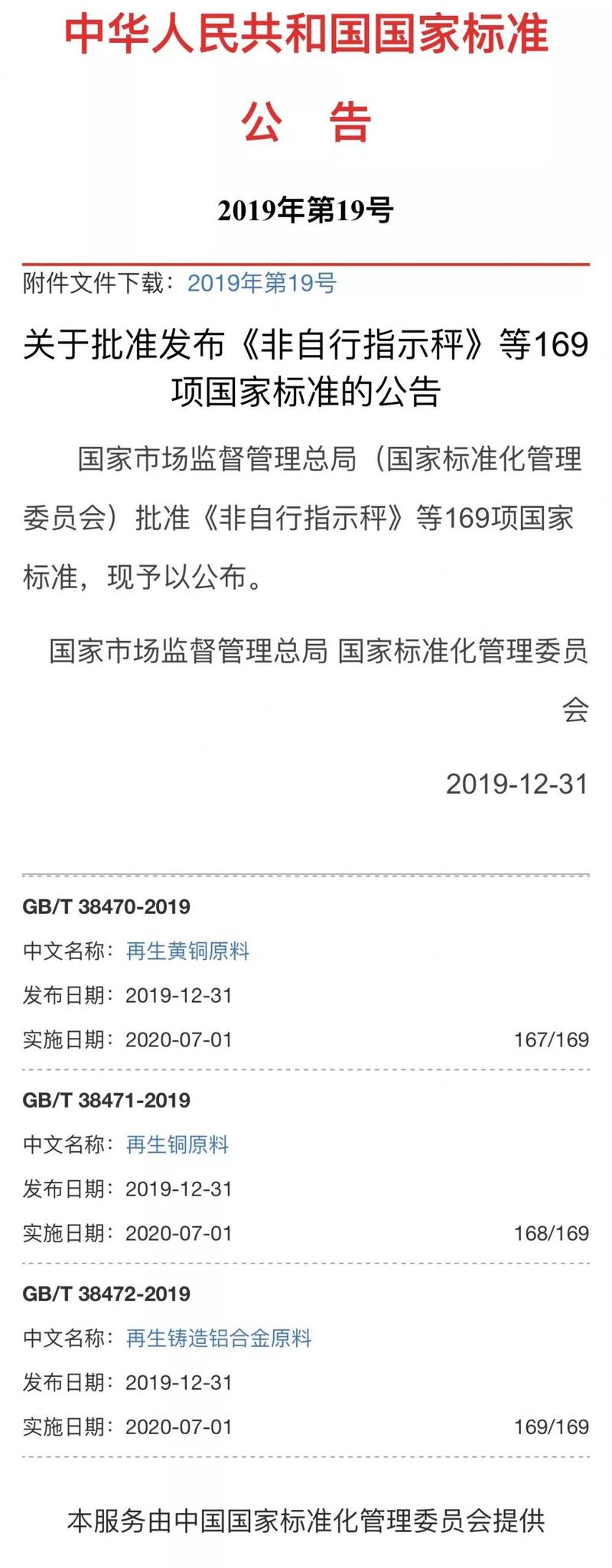Open the 再生黄铜原料 standard link
This screenshot has width=612, height=1568.
(187, 951)
